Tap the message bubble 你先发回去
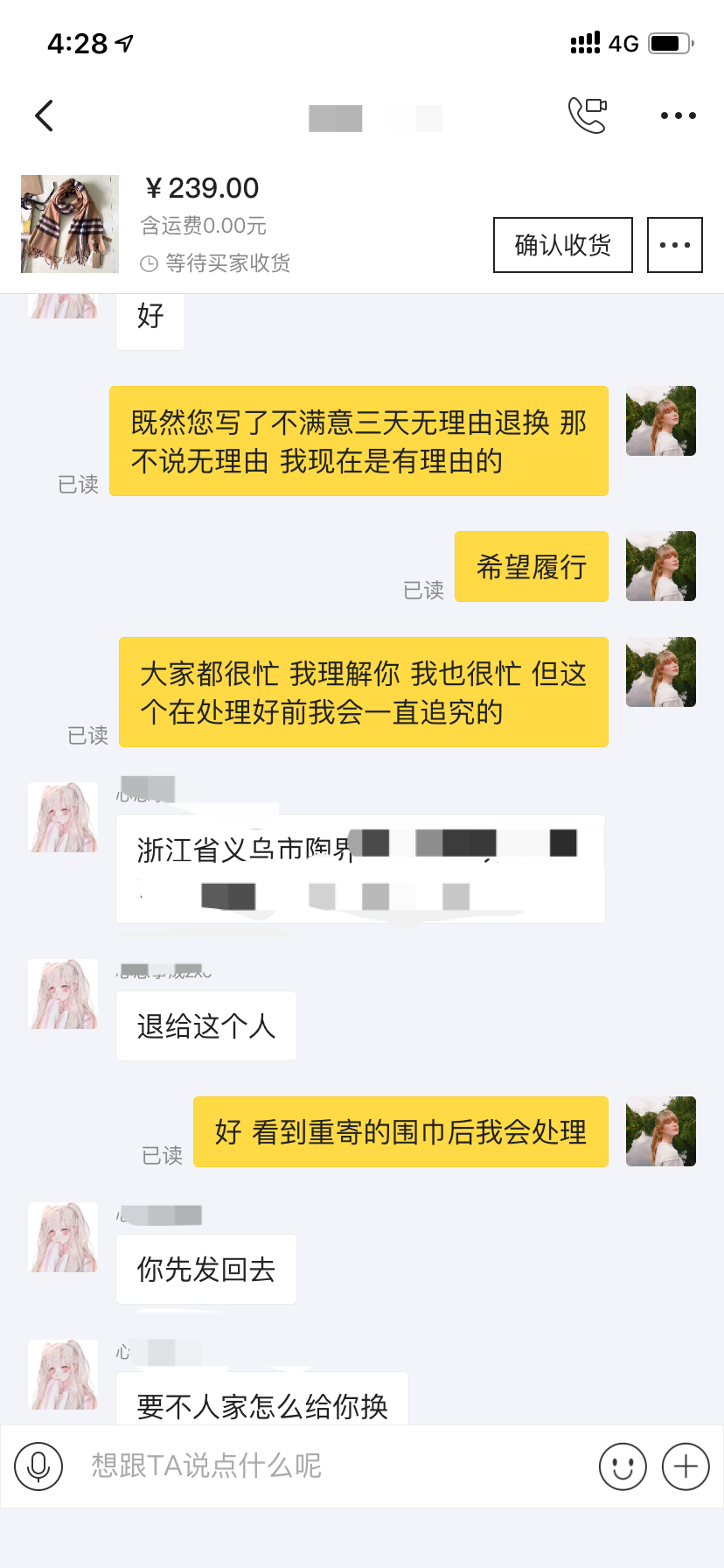The width and height of the screenshot is (724, 1568). point(205,1269)
